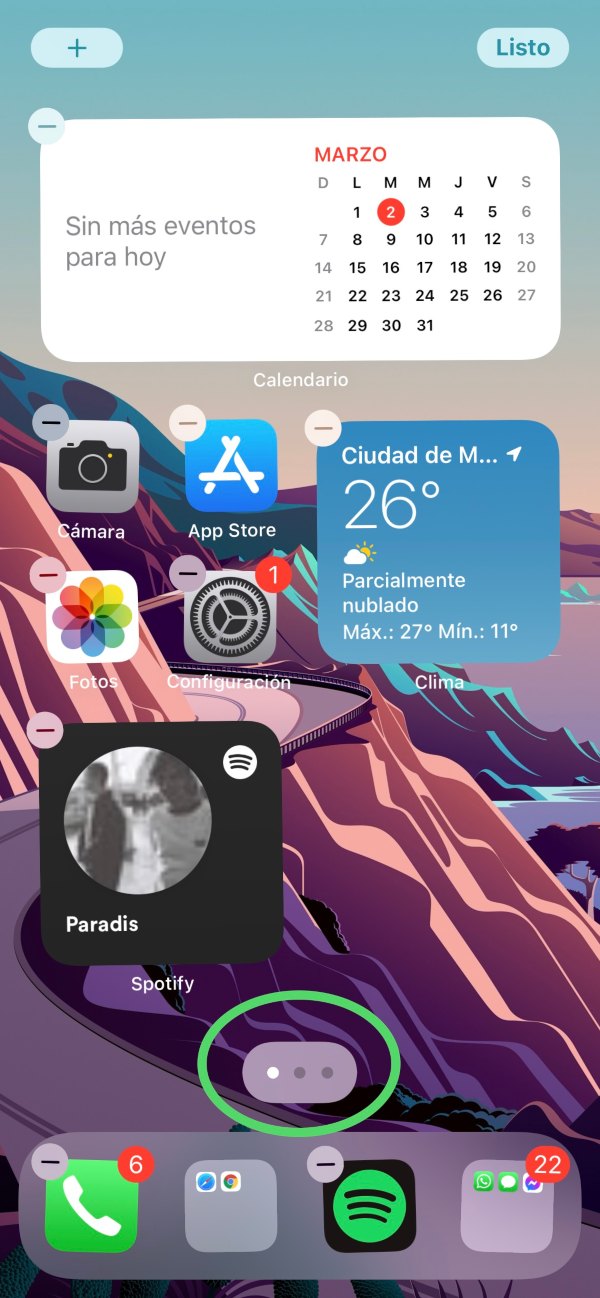Delete Configuración using its minus badge
The image size is (600, 1298).
(188, 573)
